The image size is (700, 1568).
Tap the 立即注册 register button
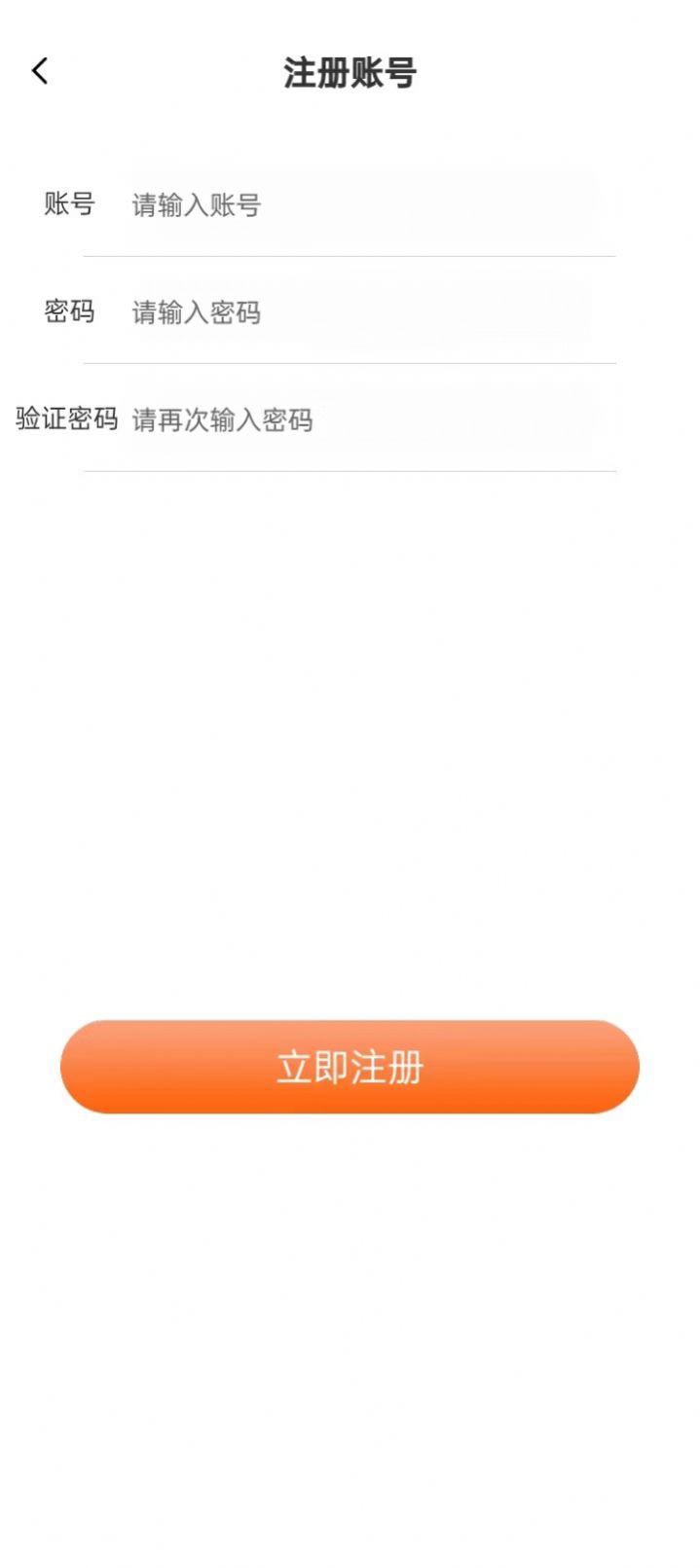pyautogui.click(x=350, y=1067)
